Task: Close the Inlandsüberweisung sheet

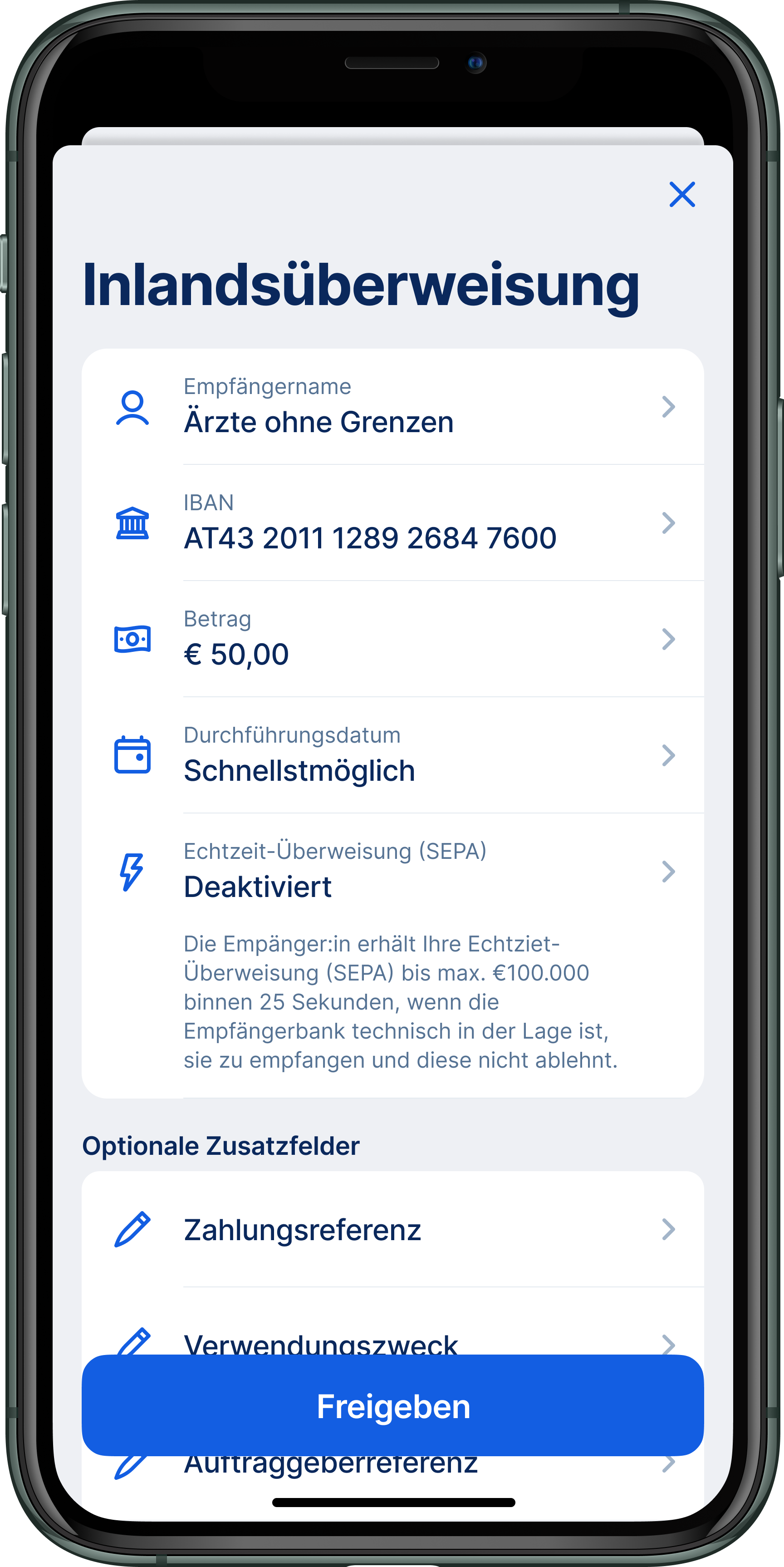Action: tap(682, 194)
